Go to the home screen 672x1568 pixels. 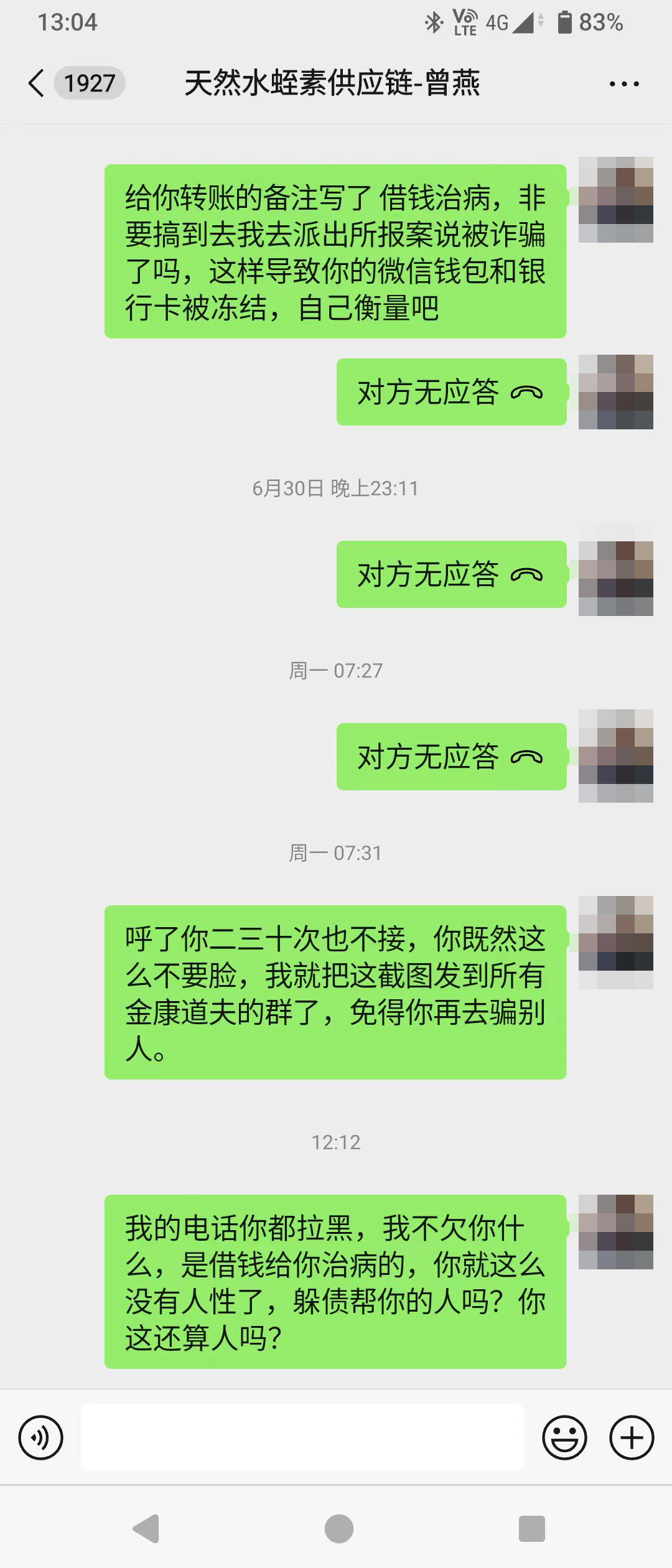339,1529
